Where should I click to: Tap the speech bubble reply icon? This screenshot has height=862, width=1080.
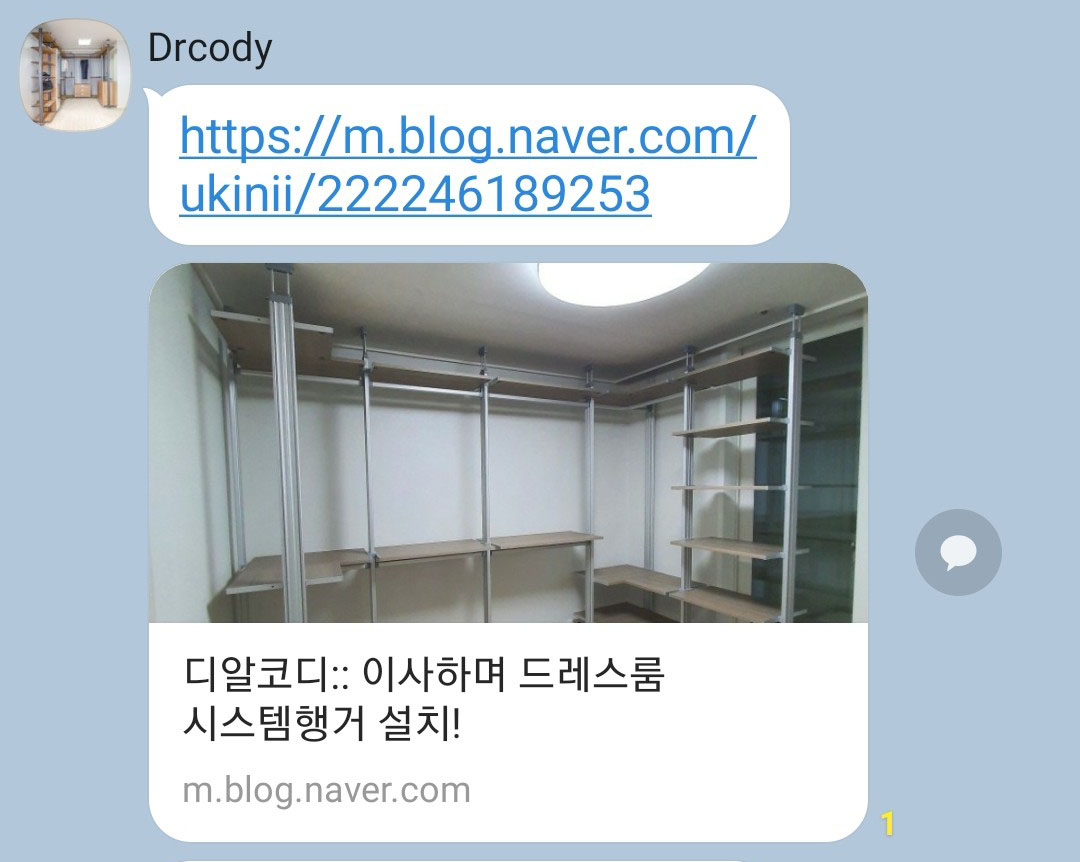(x=958, y=552)
